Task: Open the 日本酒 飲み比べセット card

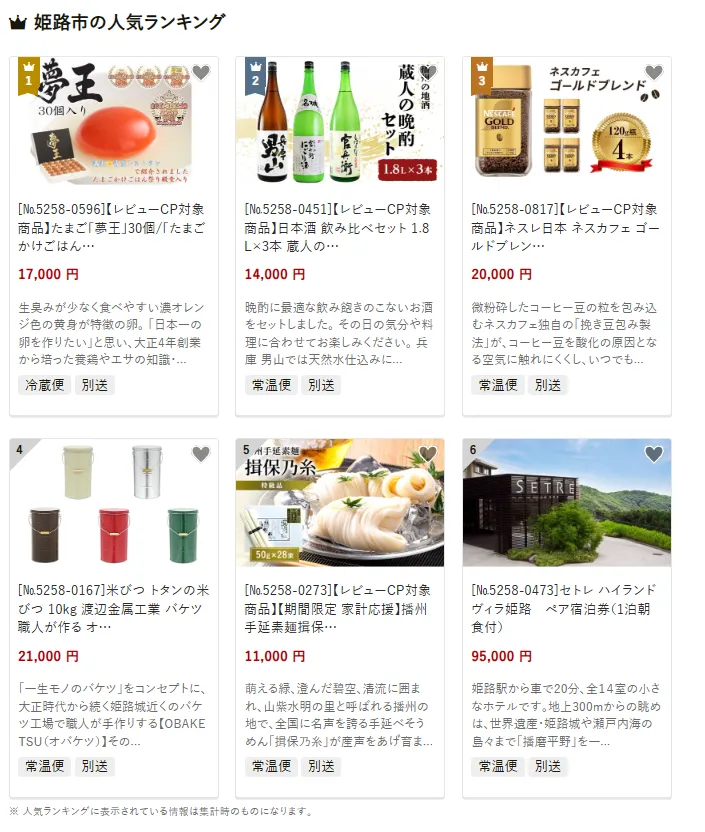Action: click(x=339, y=228)
